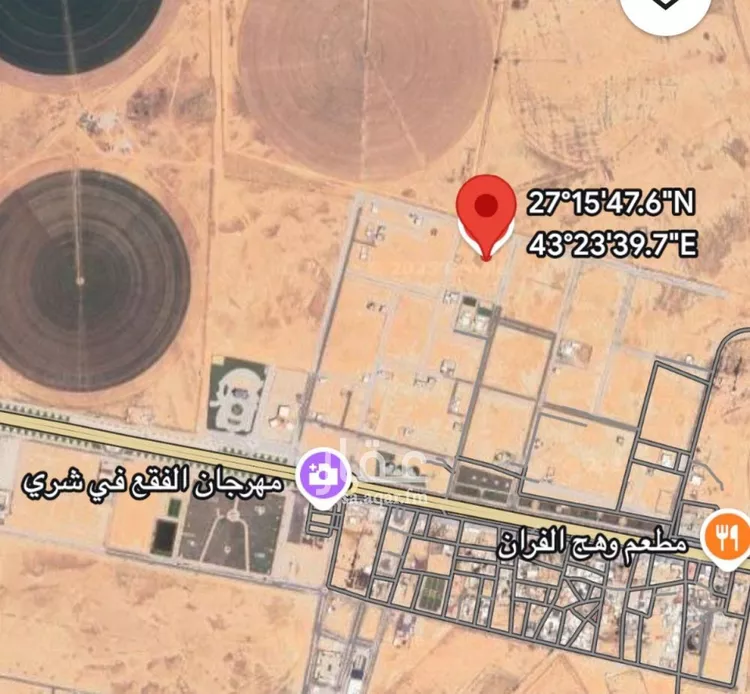Open the مهرجان الفقع في شري place marker
The image size is (750, 694).
[x=324, y=473]
